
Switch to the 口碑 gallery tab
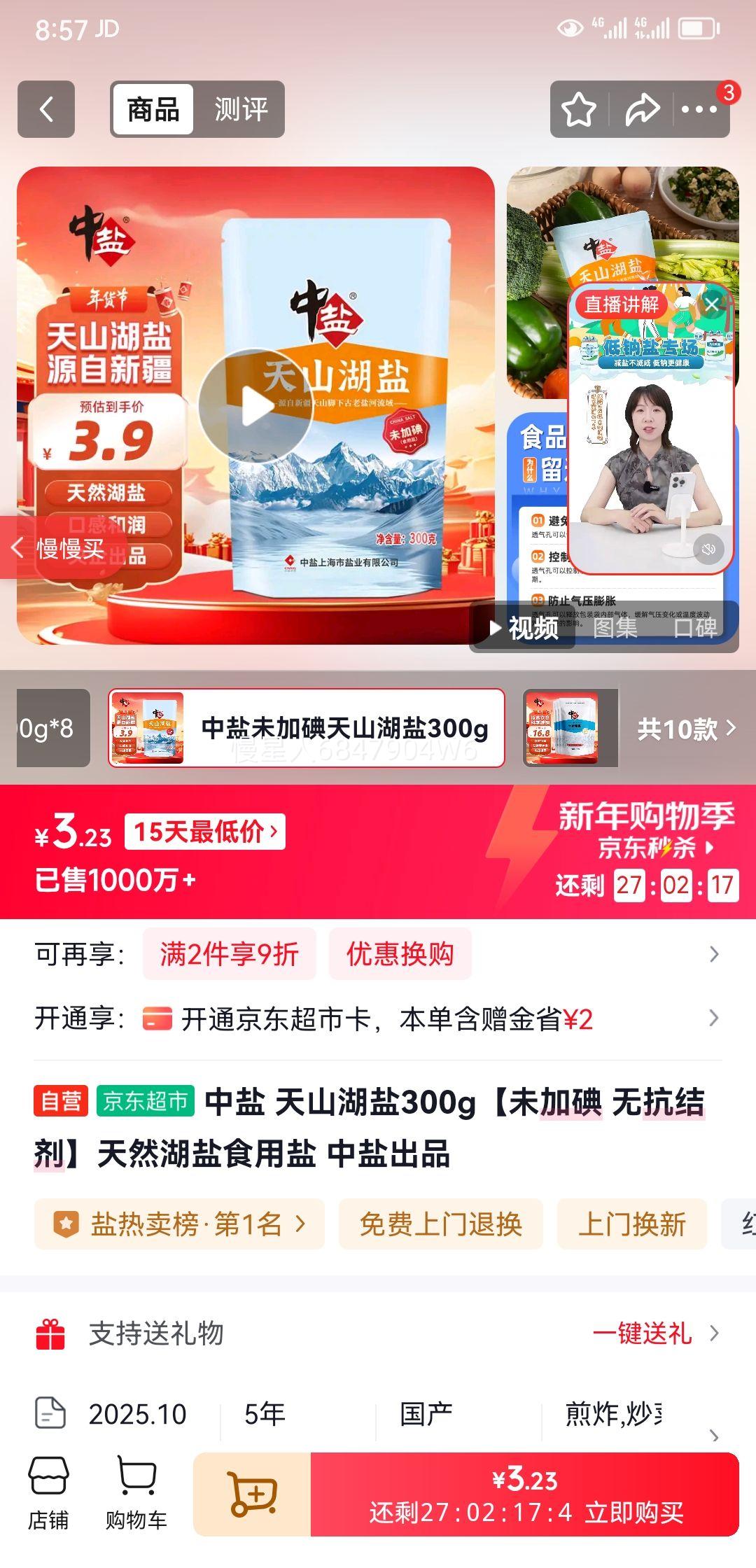(694, 629)
